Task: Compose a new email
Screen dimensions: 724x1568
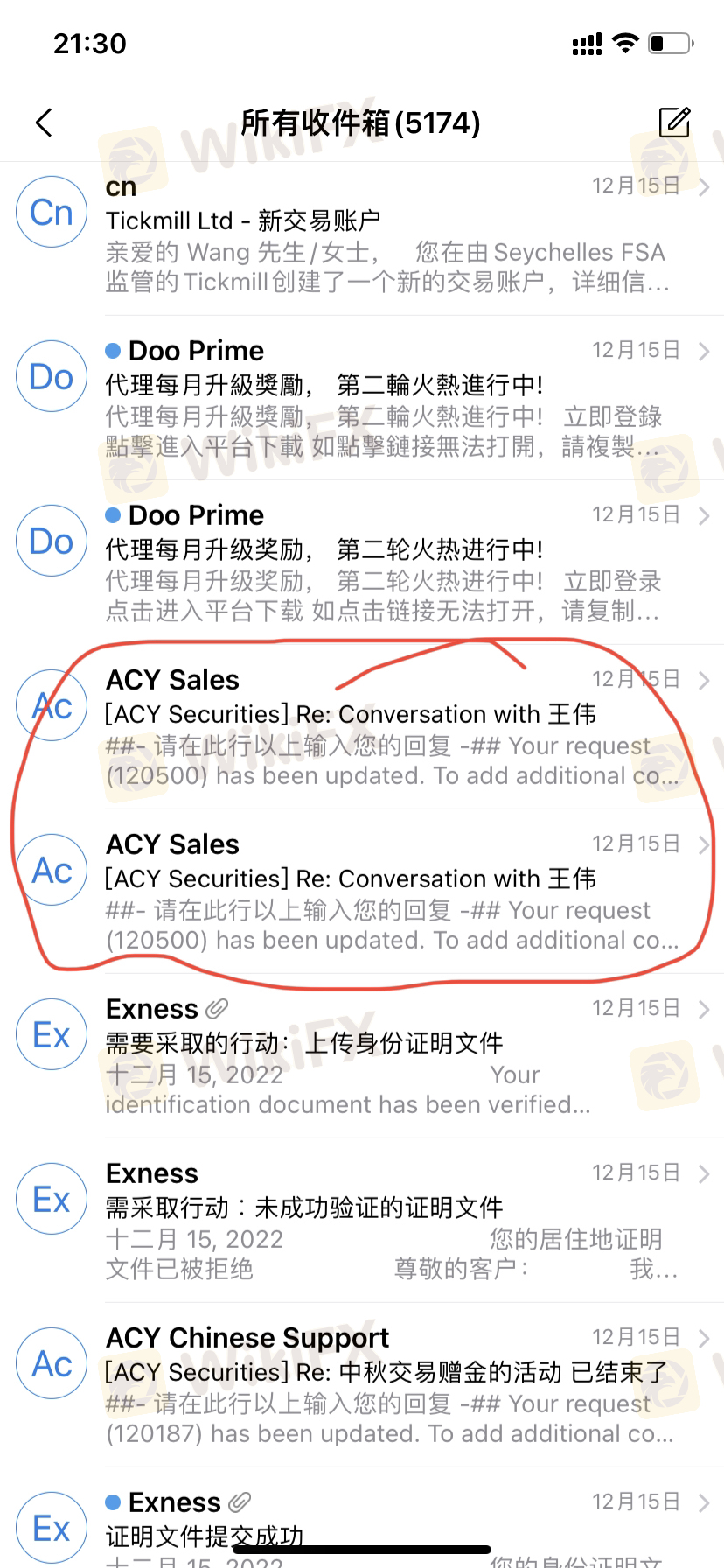Action: (674, 122)
